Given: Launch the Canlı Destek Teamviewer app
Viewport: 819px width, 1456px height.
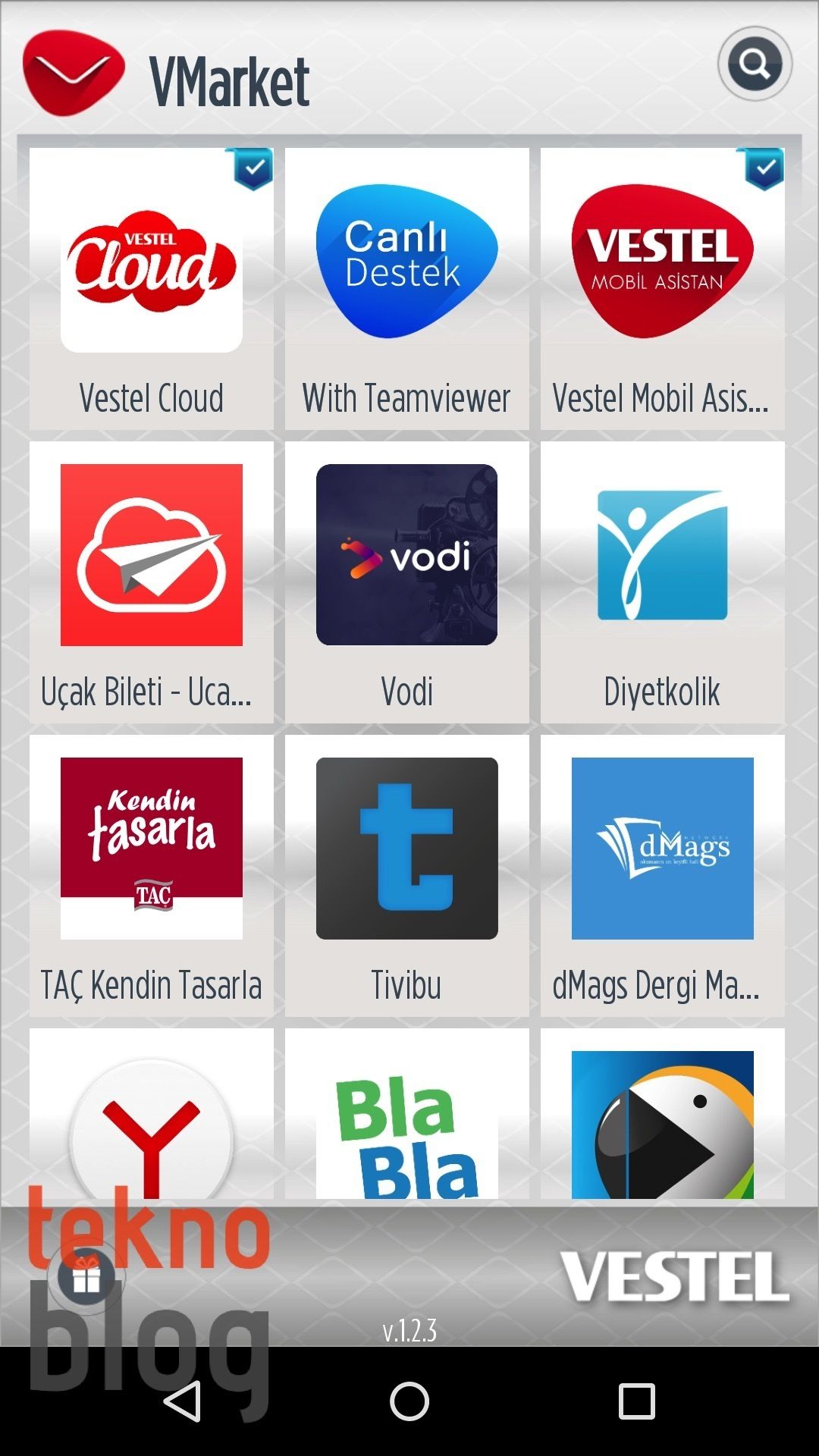Looking at the screenshot, I should 406,281.
